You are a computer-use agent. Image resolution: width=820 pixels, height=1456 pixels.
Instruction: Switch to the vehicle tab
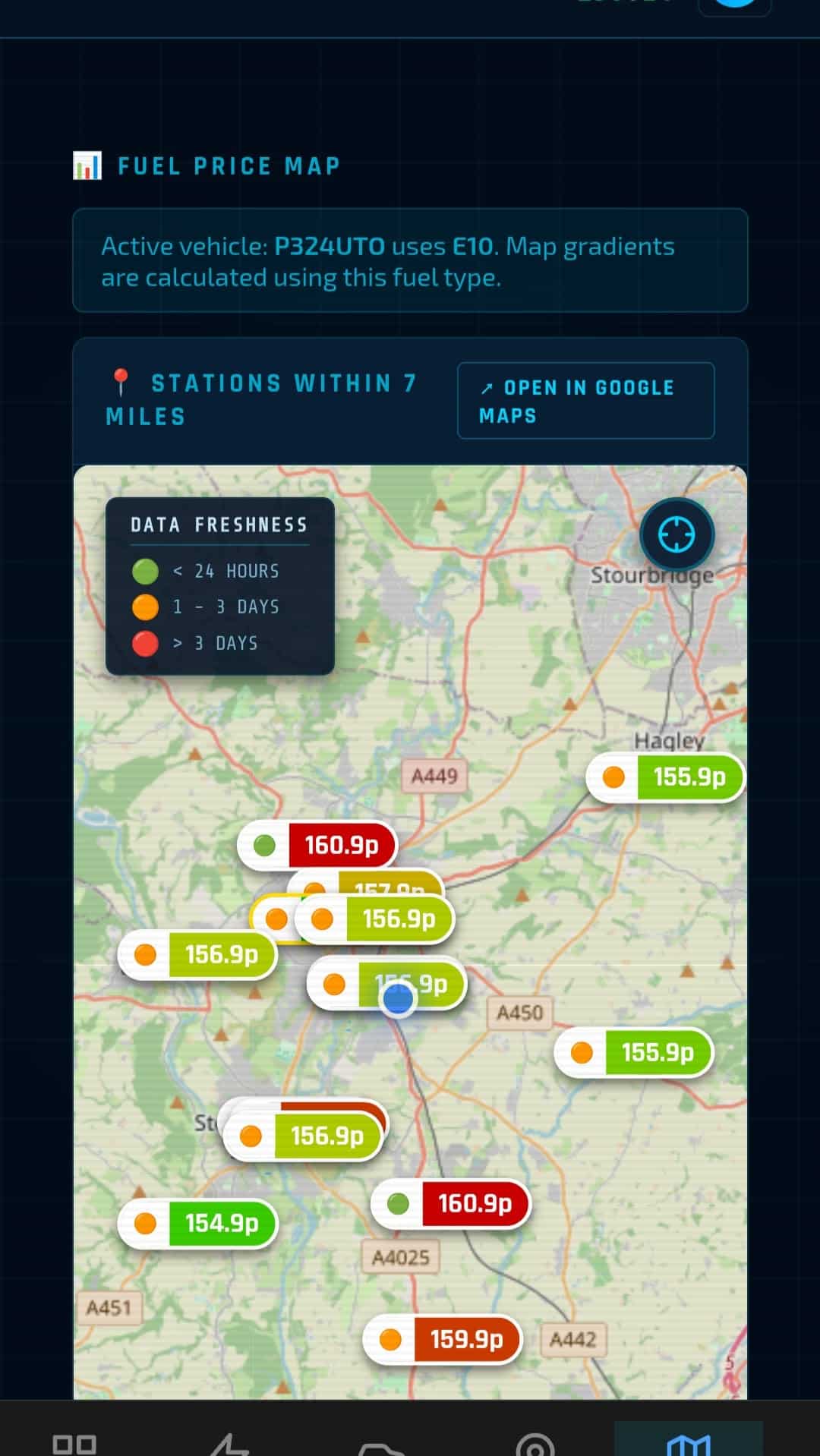point(382,1445)
